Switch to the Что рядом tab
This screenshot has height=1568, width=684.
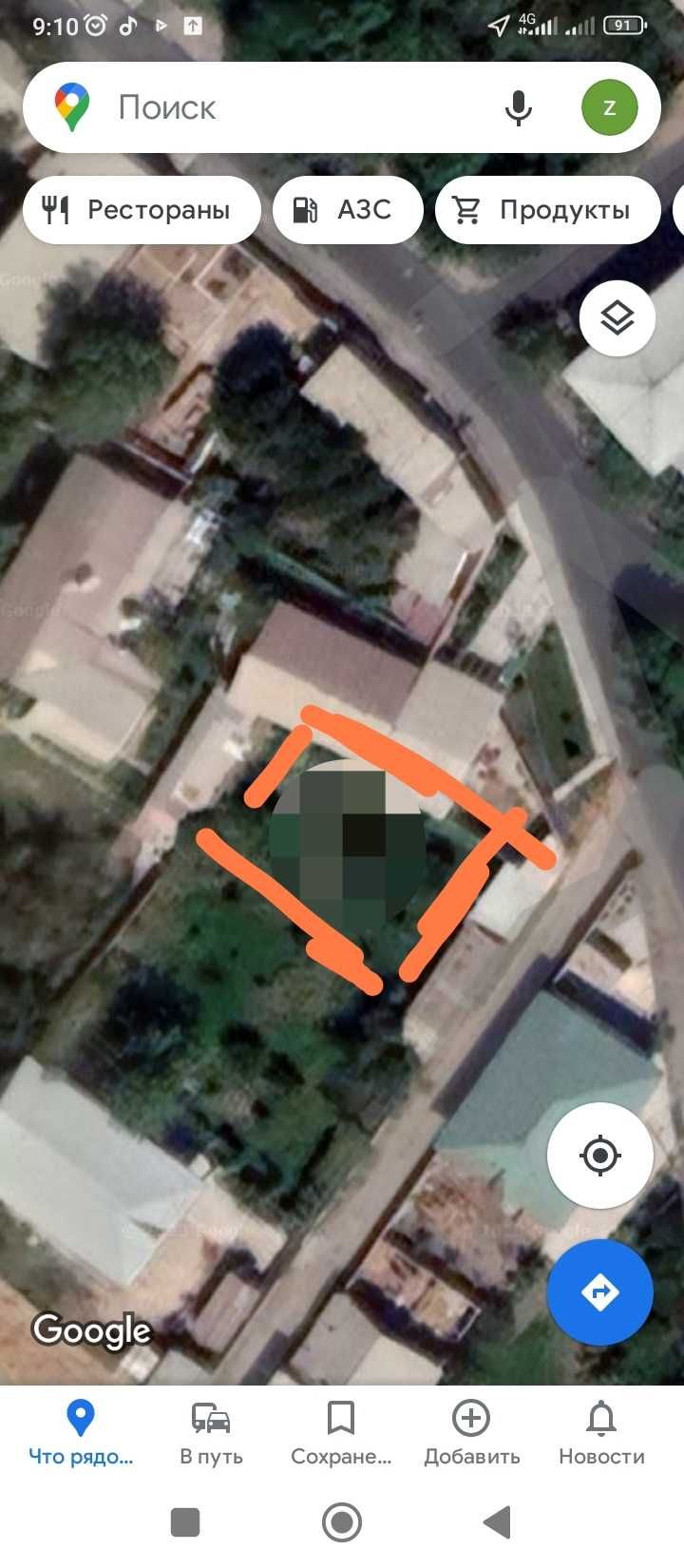(81, 1433)
